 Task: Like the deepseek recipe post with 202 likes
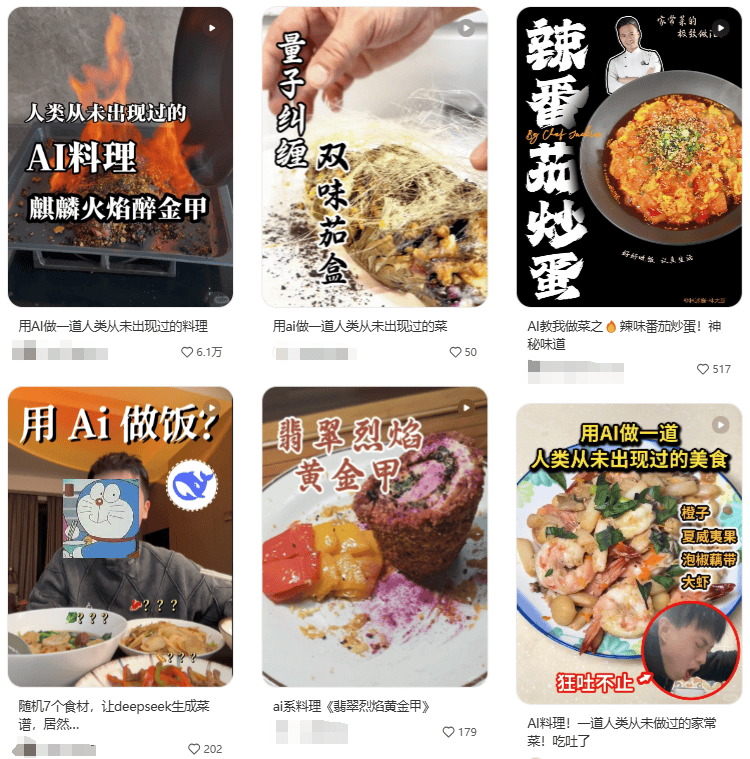click(194, 749)
